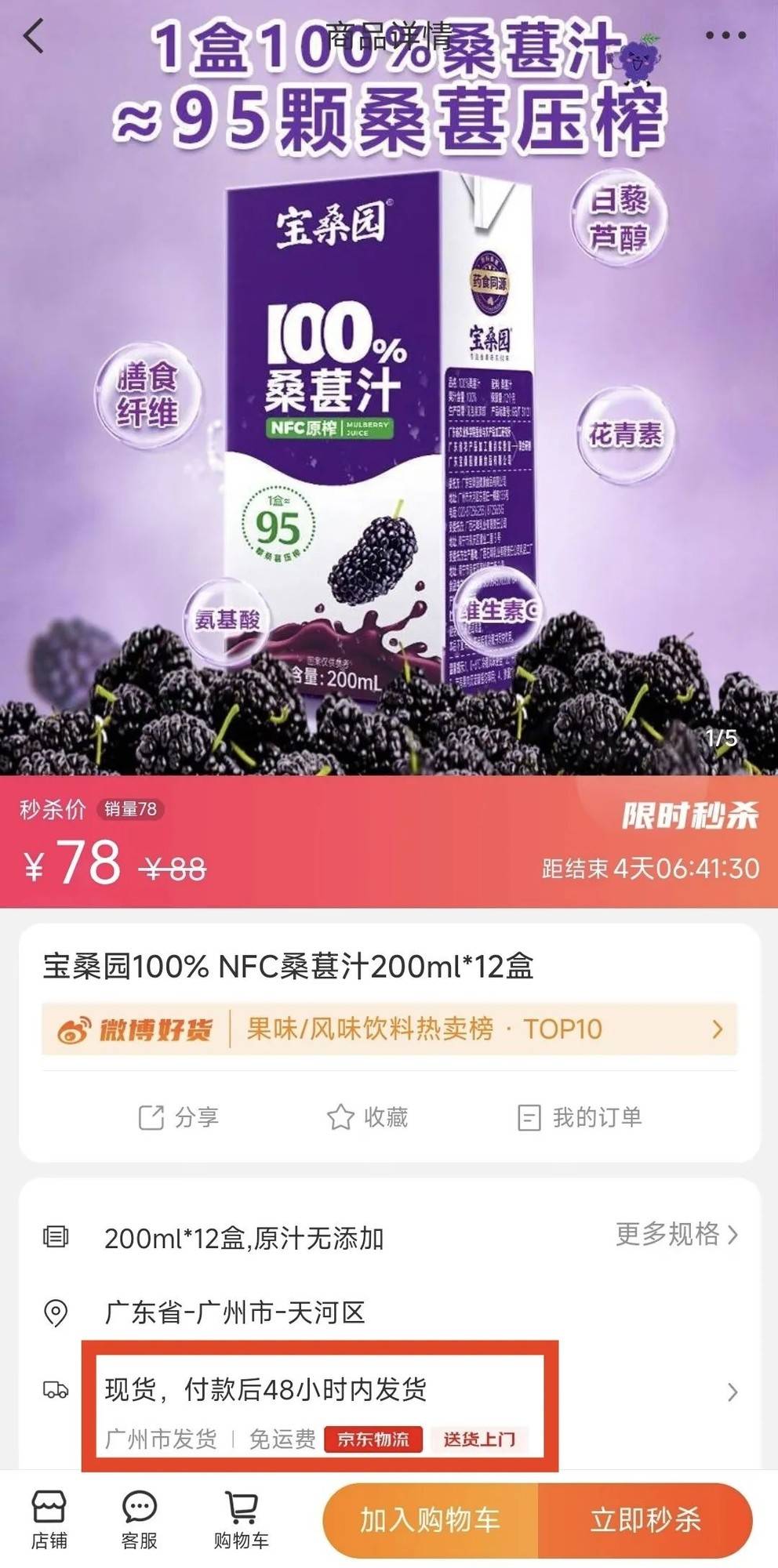Screen dimensions: 778x1568
Task: Share this product via 分享
Action: (x=179, y=1117)
